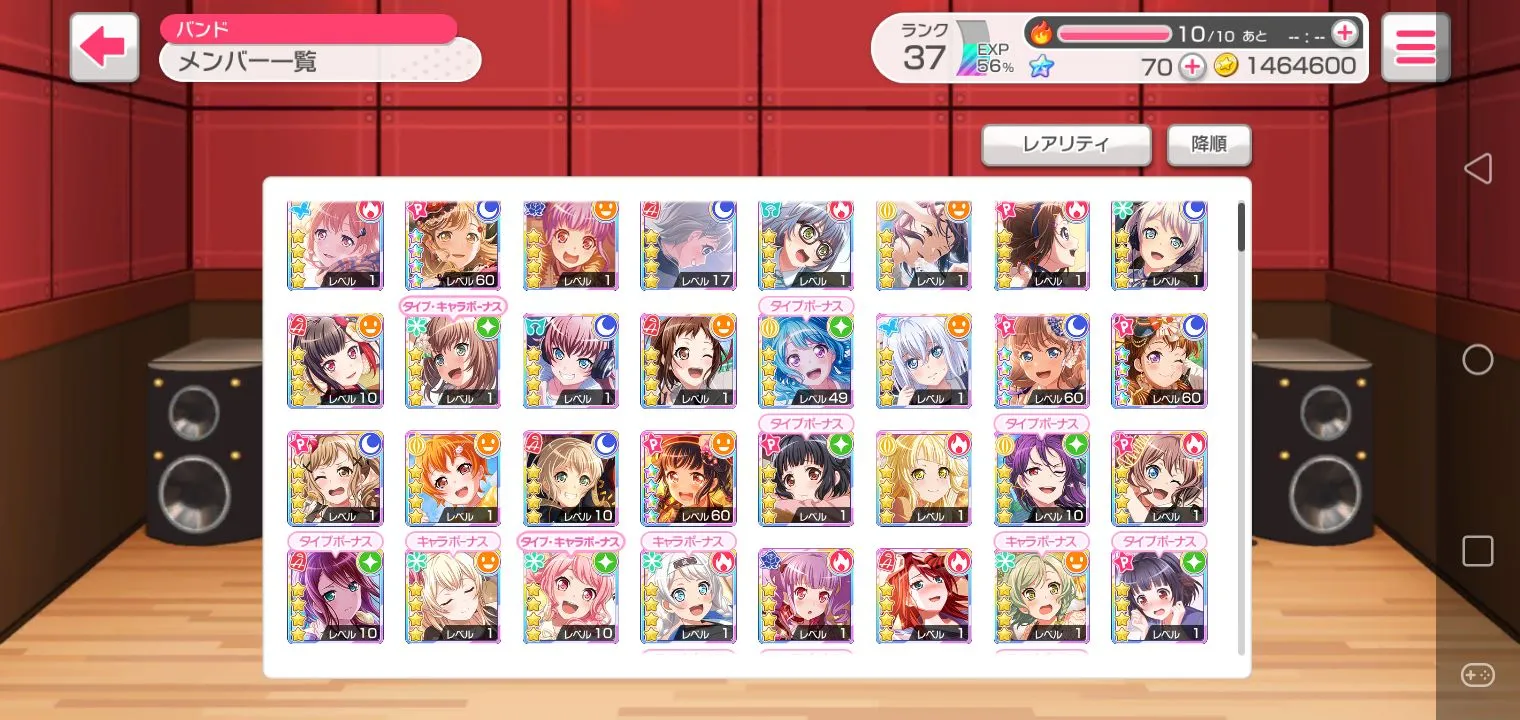The image size is (1520, 720).
Task: Open the glasses-wearing level 1 card
Action: [x=806, y=245]
